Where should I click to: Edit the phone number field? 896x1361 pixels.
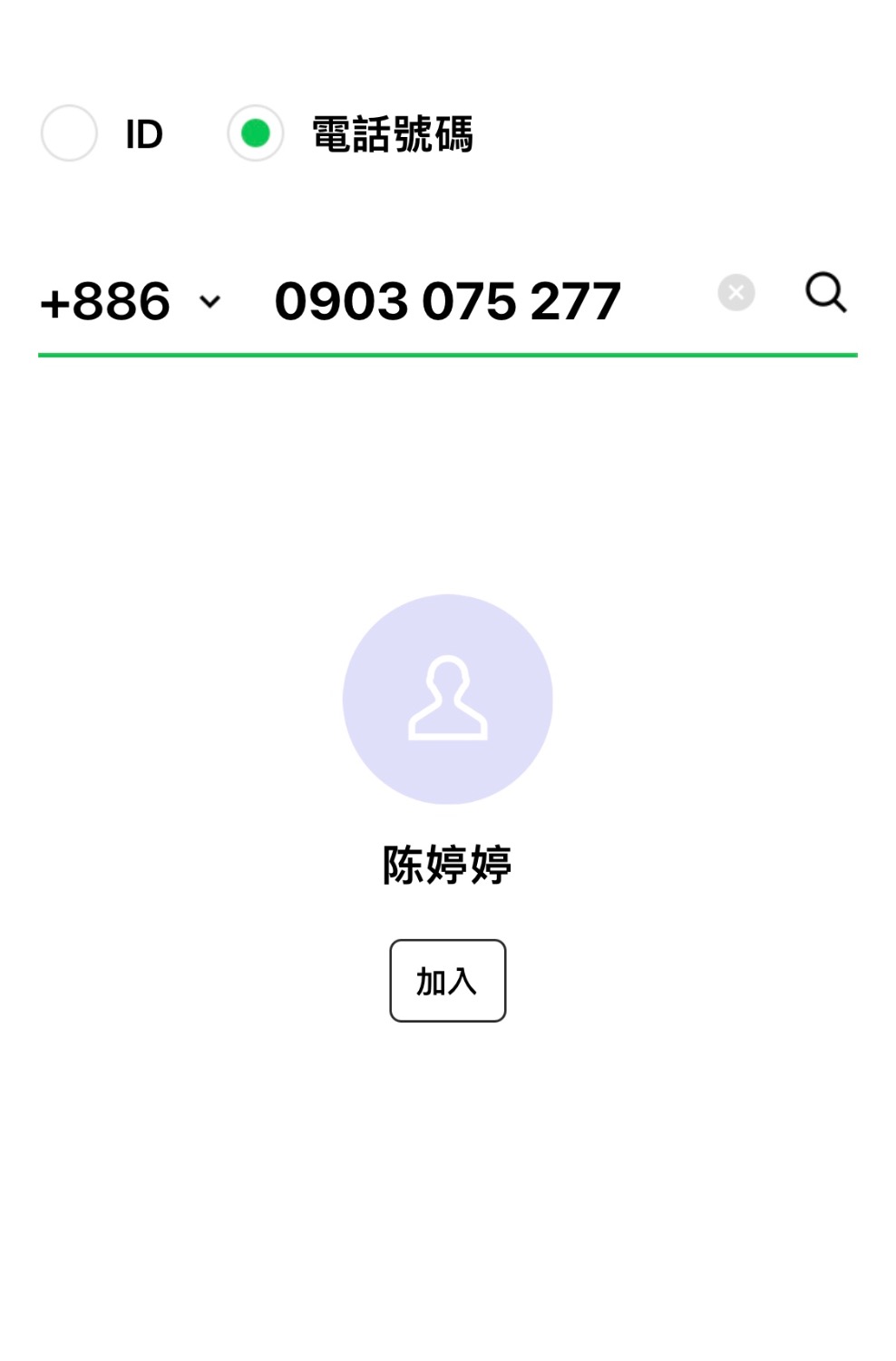point(447,301)
